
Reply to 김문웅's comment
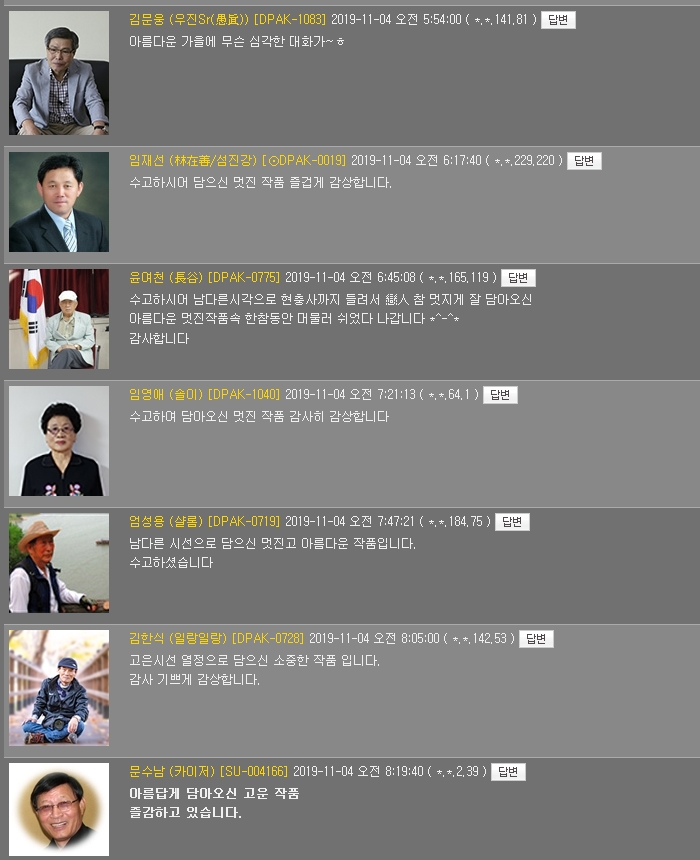[558, 20]
